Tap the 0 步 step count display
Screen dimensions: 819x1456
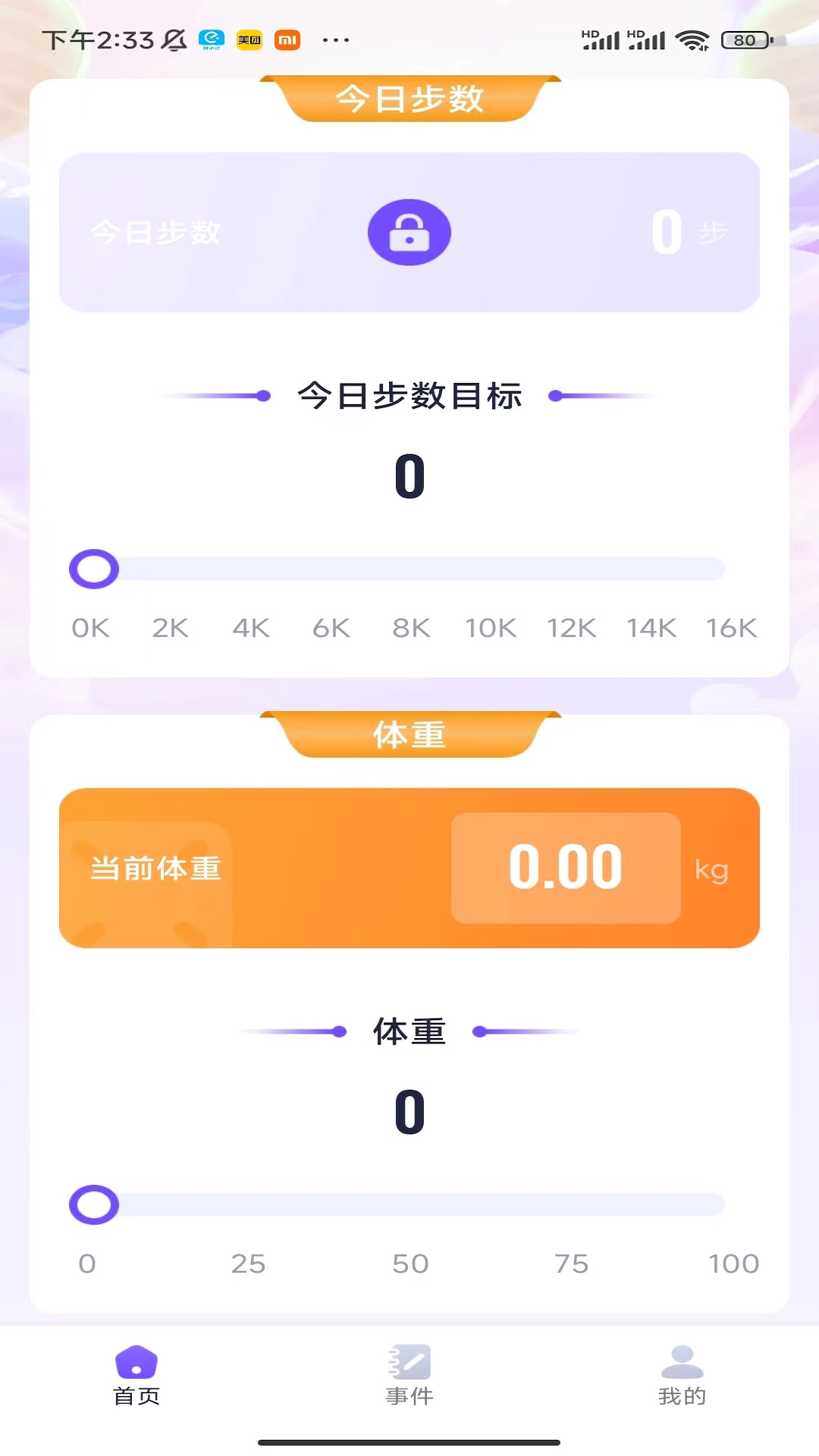(x=685, y=233)
